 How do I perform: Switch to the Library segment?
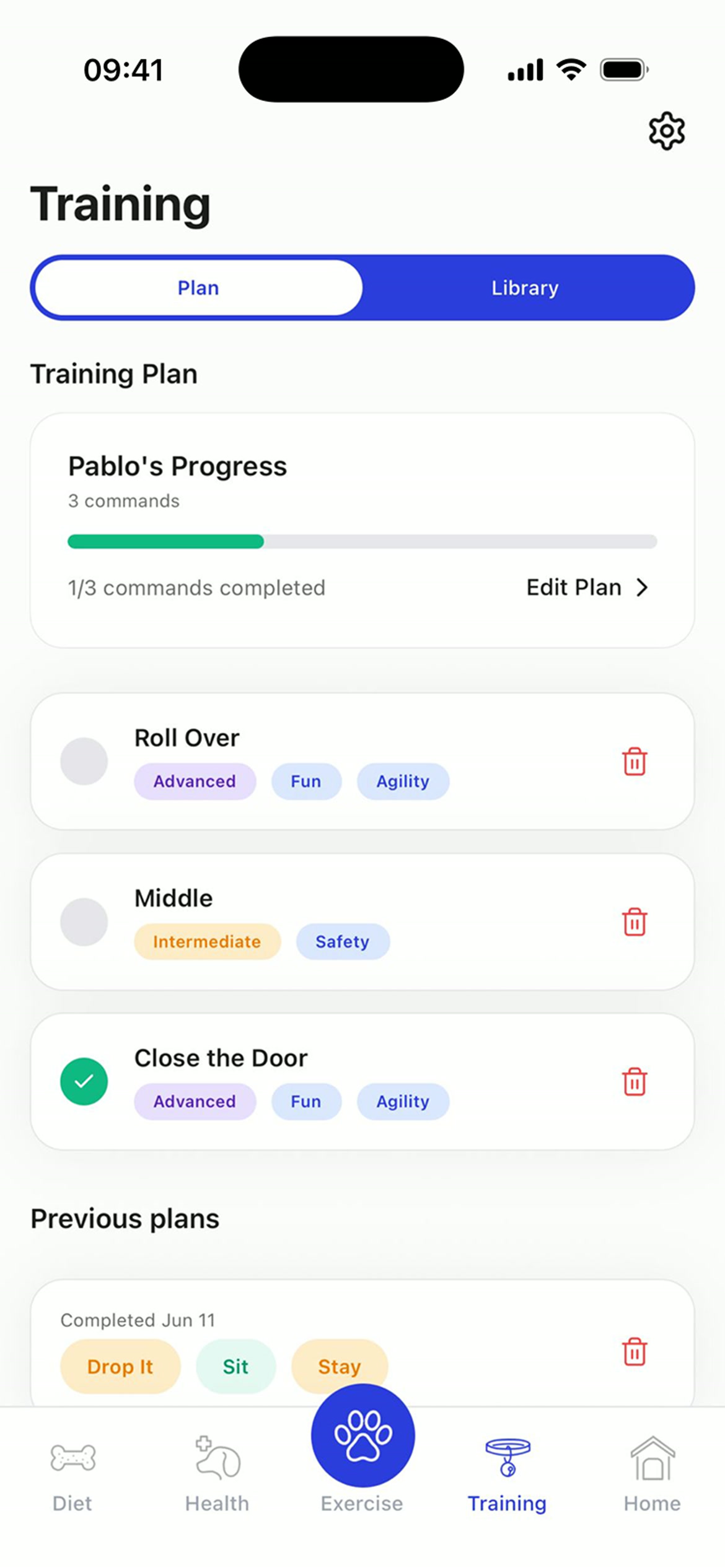click(525, 288)
